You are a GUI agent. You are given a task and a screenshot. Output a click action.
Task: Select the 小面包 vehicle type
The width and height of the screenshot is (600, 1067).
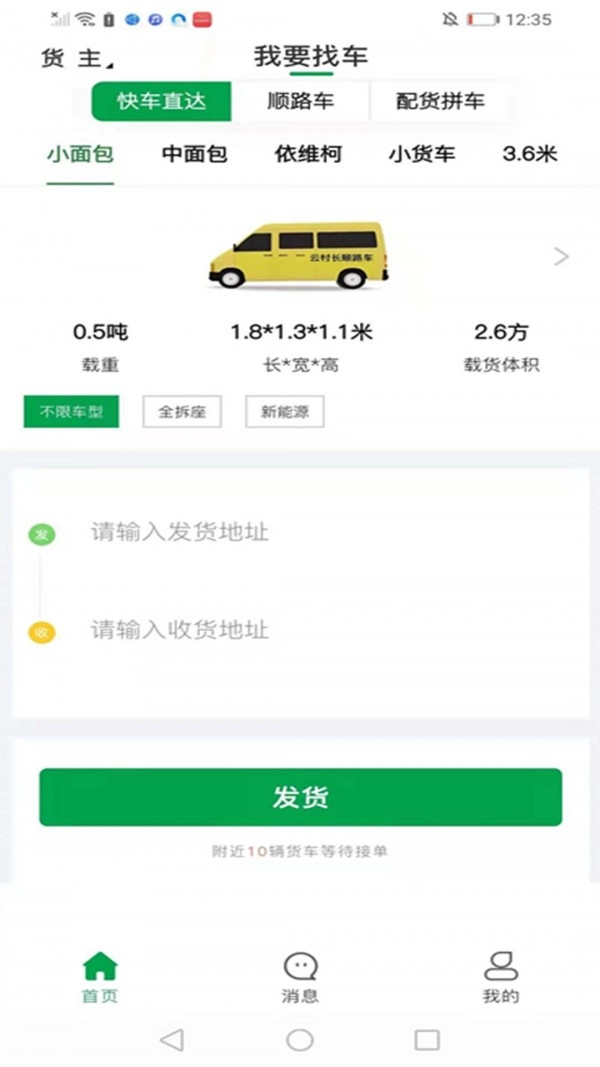(x=80, y=154)
